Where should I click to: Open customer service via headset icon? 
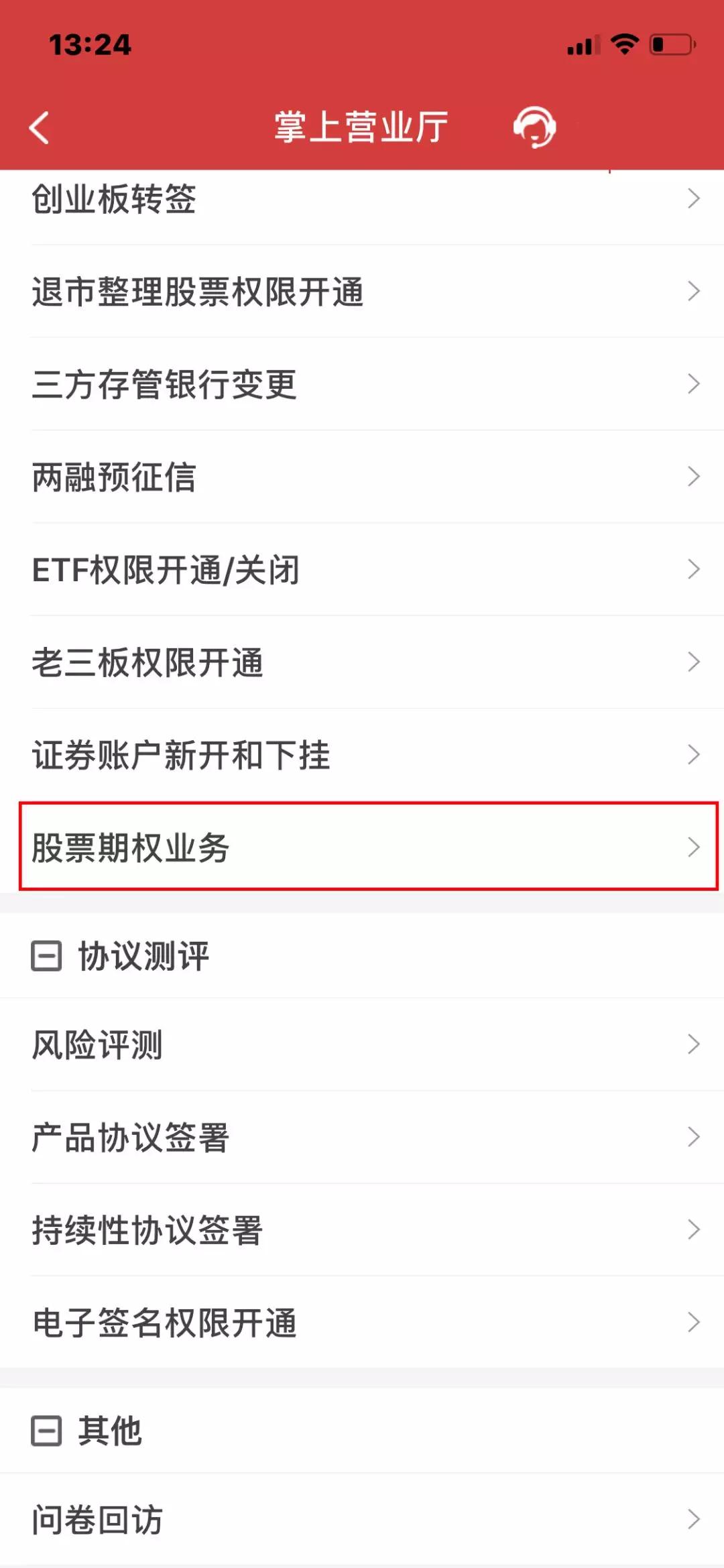point(533,127)
